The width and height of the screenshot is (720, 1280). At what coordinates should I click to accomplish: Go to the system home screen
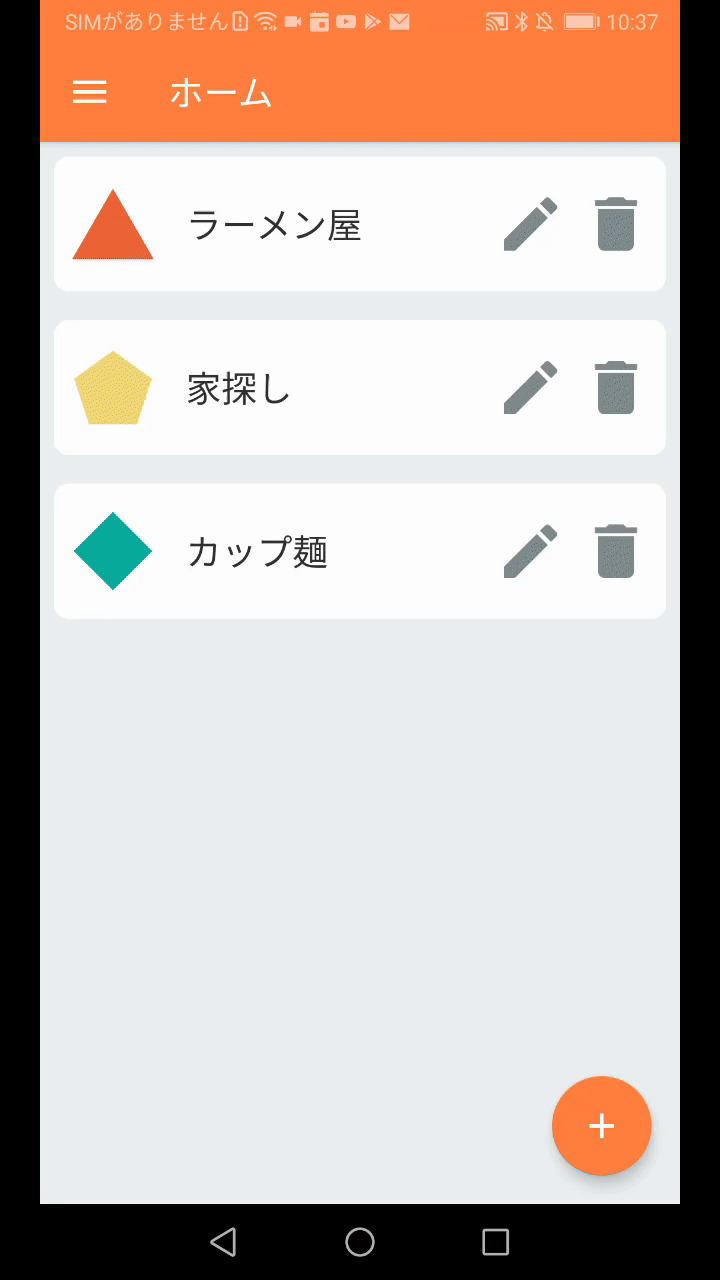point(360,1242)
